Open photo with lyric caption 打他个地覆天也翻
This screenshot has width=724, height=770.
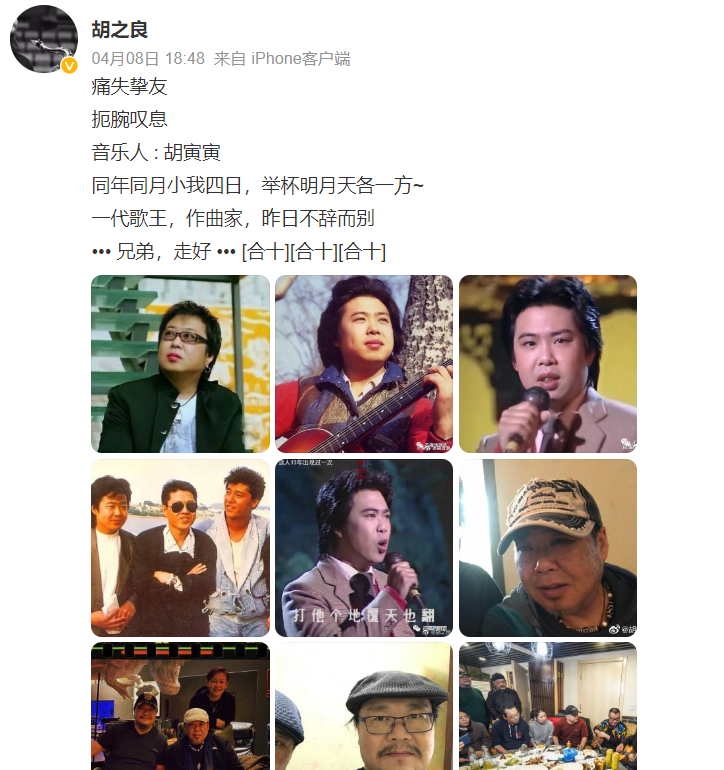(364, 548)
